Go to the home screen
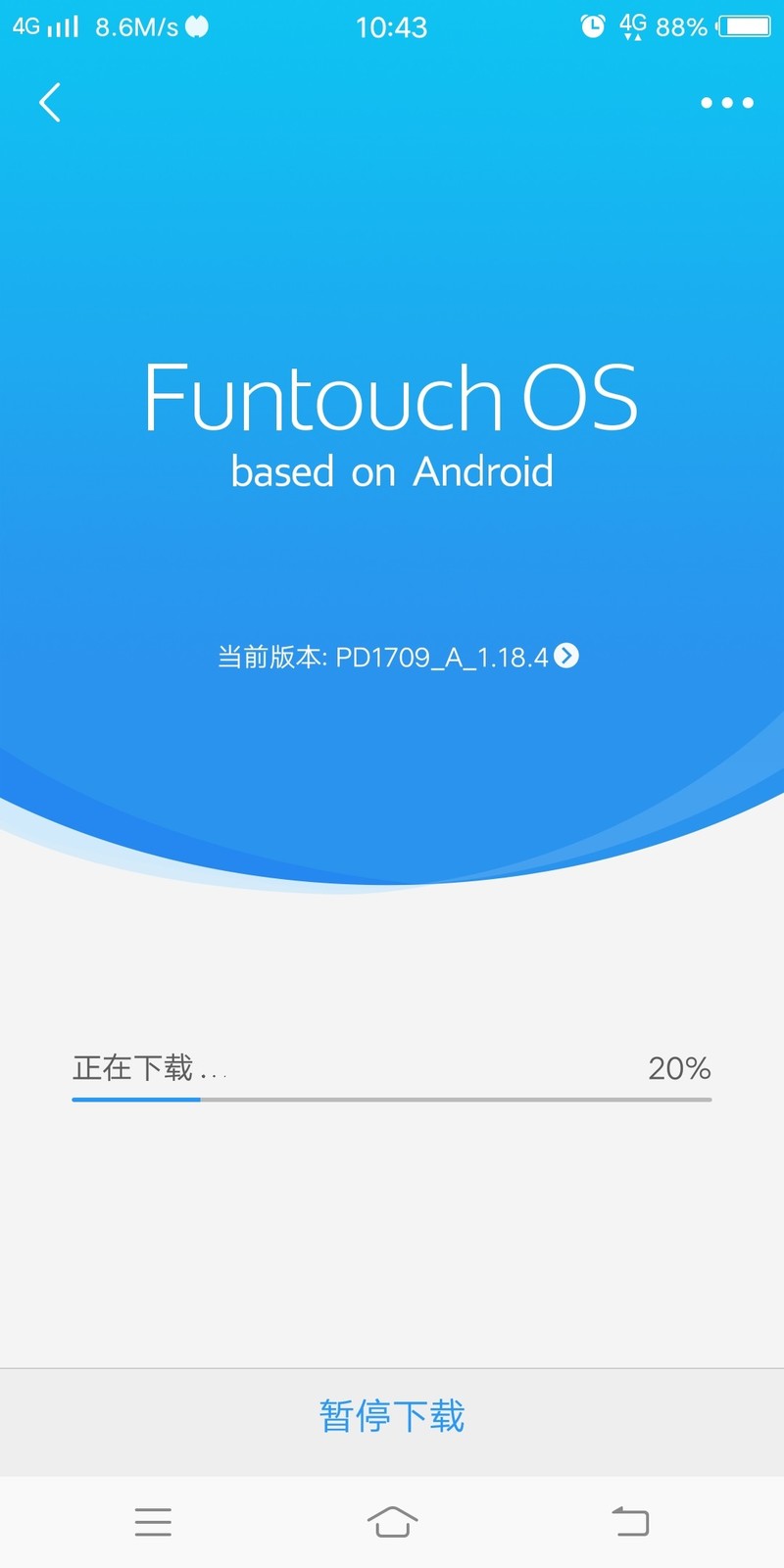Screen dimensions: 784x1568 coord(392,1522)
